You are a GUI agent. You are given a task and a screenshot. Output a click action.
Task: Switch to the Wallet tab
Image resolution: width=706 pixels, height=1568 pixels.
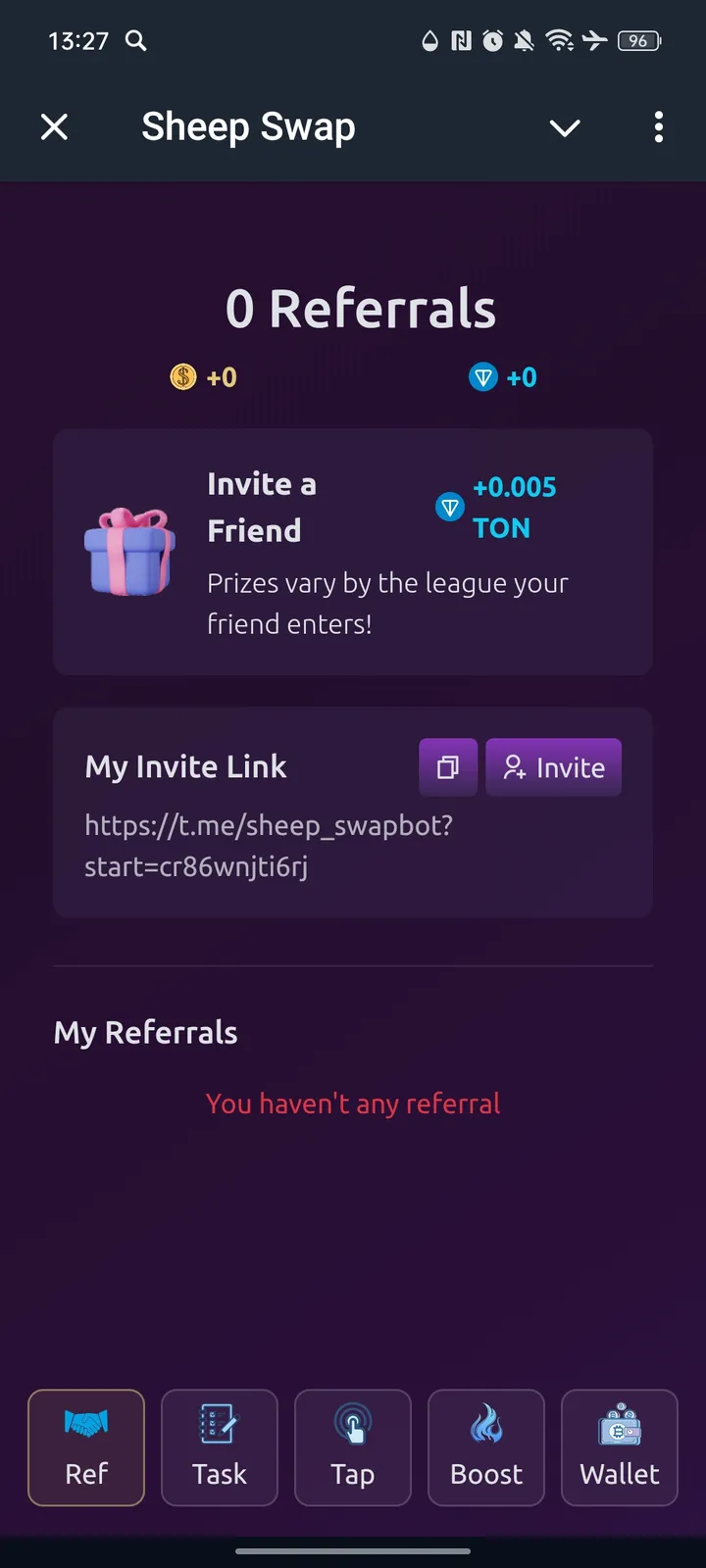pos(620,1447)
